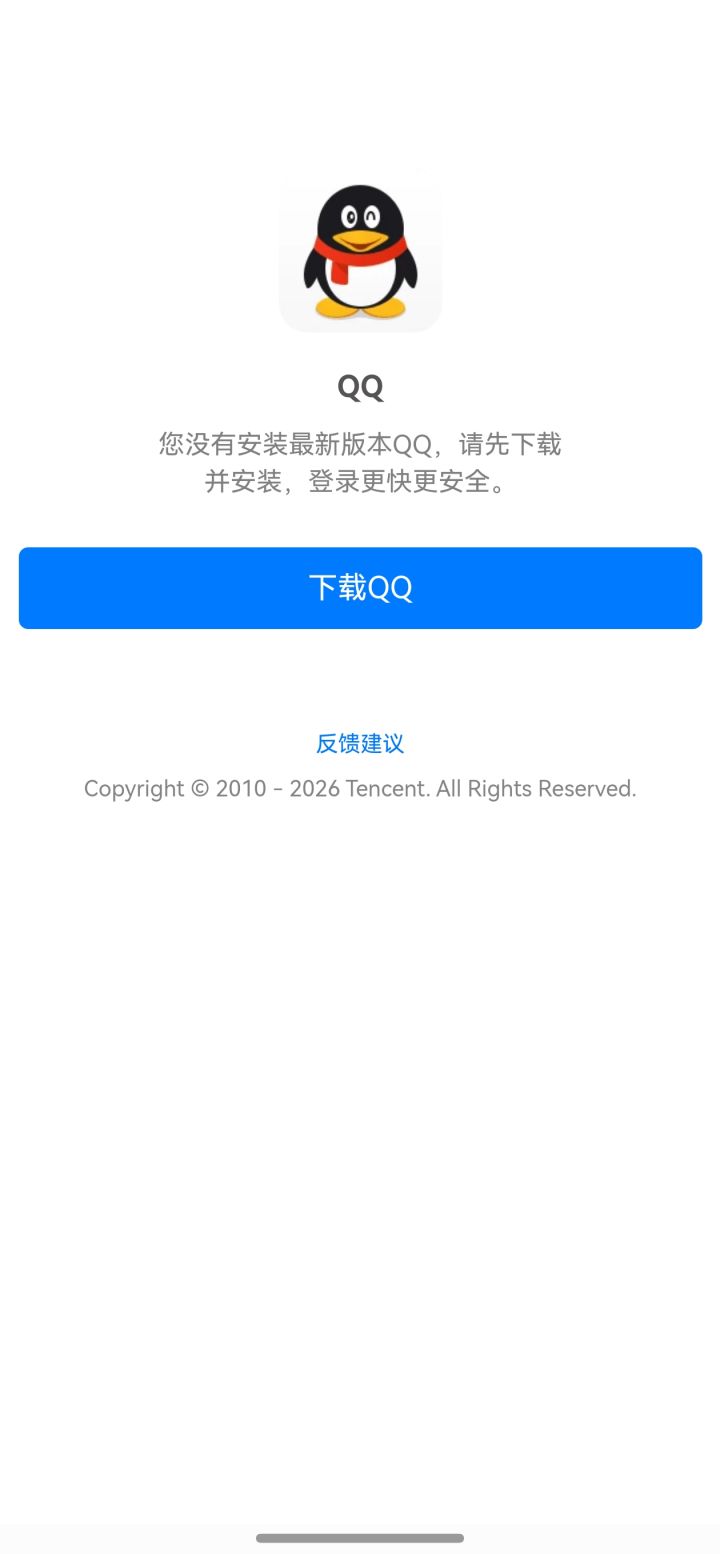The width and height of the screenshot is (720, 1554).
Task: Click the QQ title text
Action: tap(360, 386)
